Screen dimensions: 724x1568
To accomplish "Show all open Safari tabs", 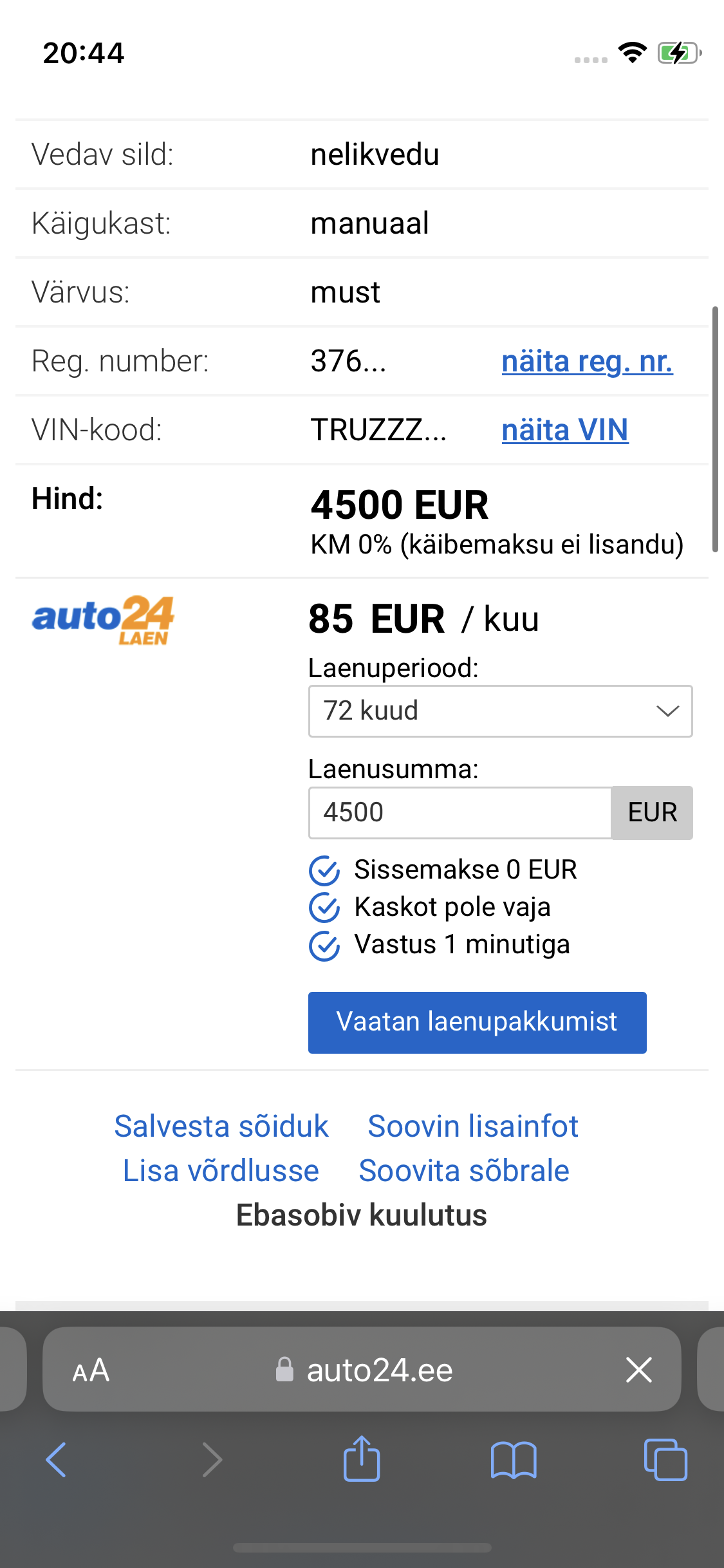I will click(x=665, y=1459).
